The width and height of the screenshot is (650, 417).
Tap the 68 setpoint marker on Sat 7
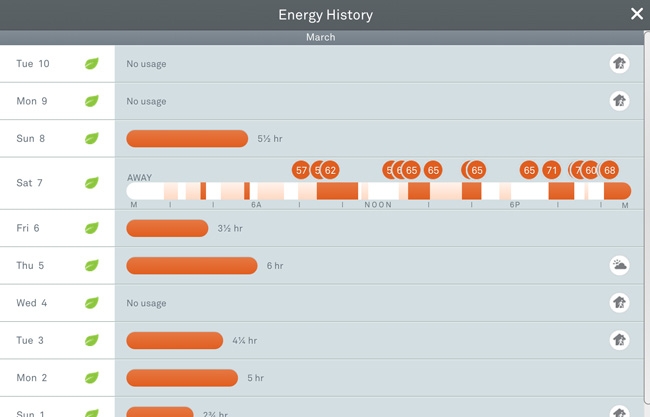click(x=609, y=170)
